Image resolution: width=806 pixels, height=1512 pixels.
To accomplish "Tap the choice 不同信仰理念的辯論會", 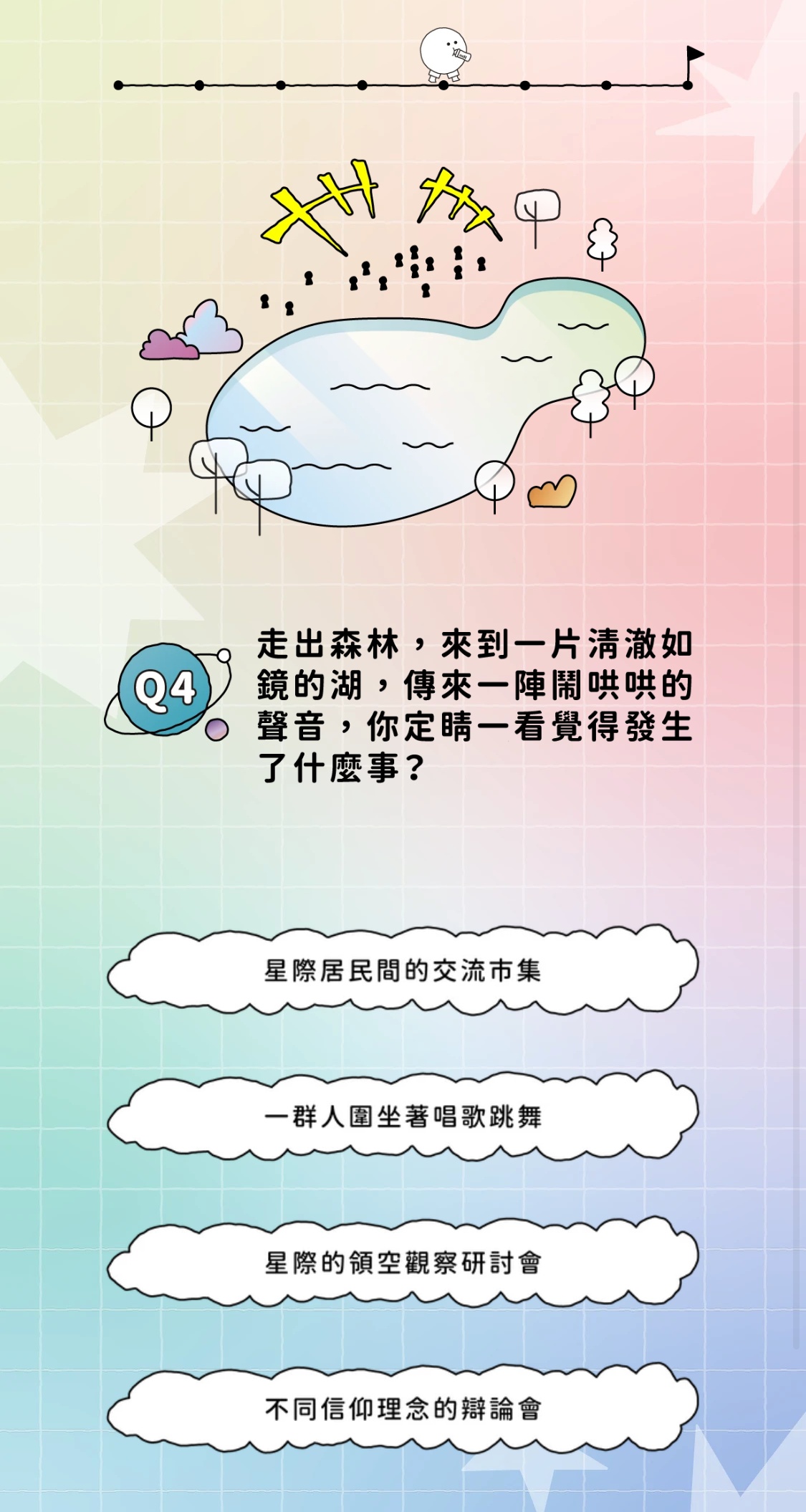I will [403, 1410].
